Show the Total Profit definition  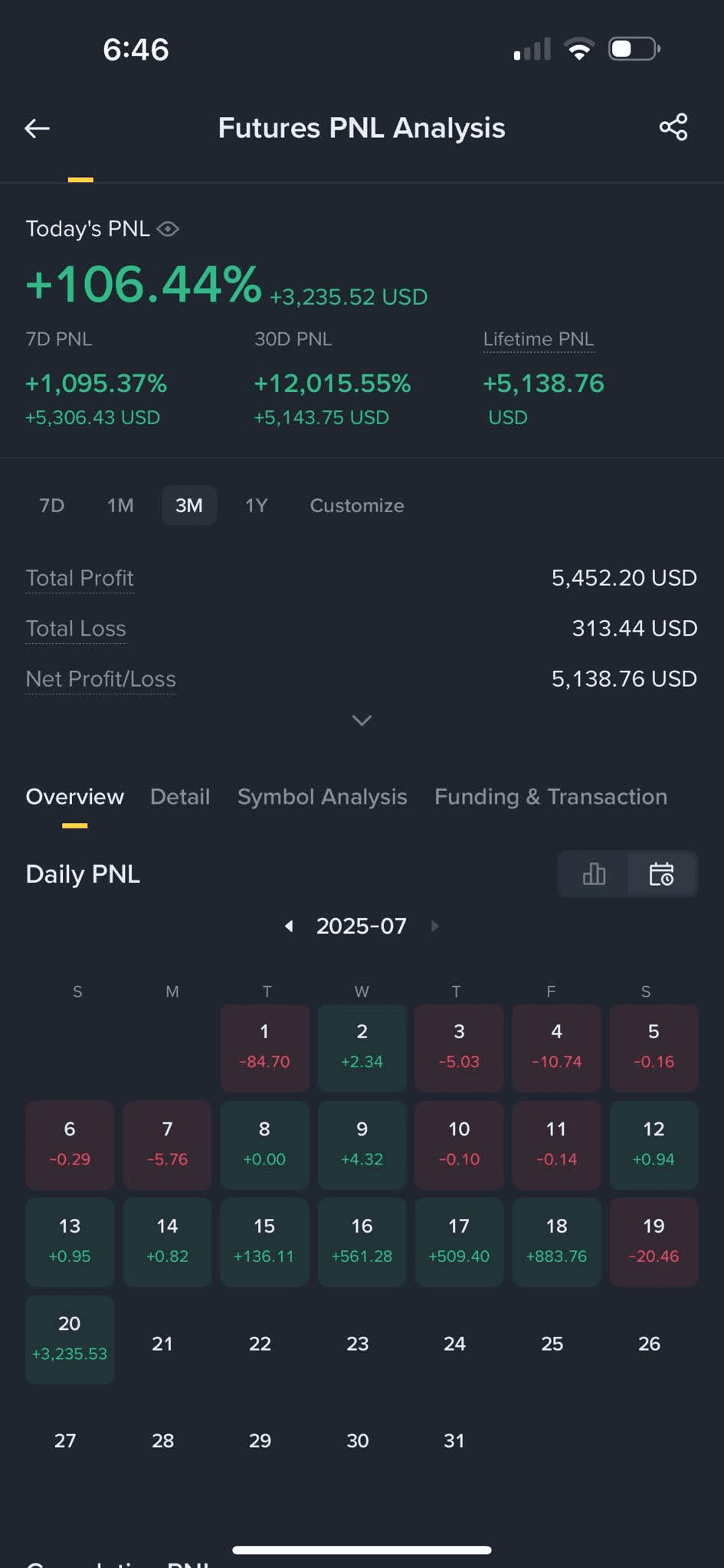(80, 578)
